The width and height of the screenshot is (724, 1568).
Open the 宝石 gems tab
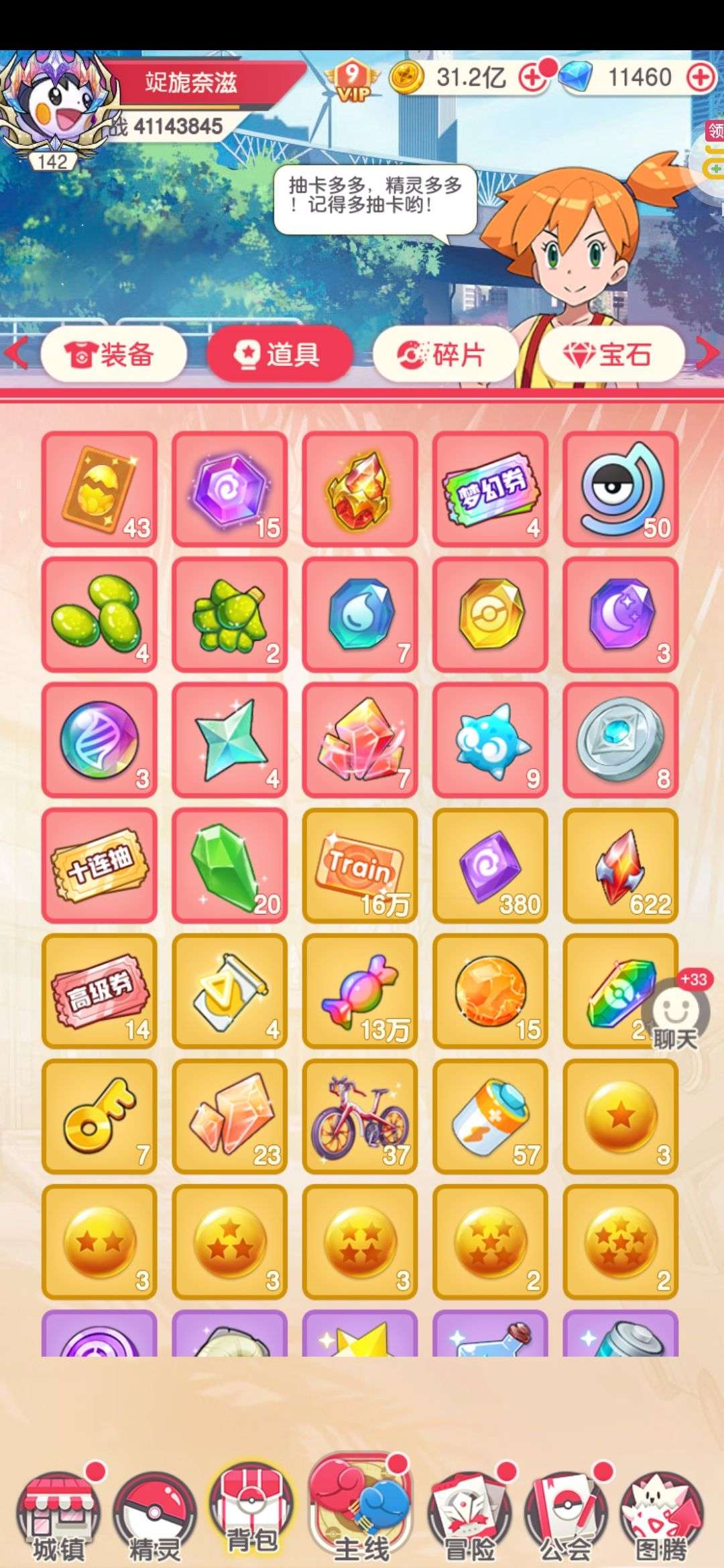click(x=611, y=354)
